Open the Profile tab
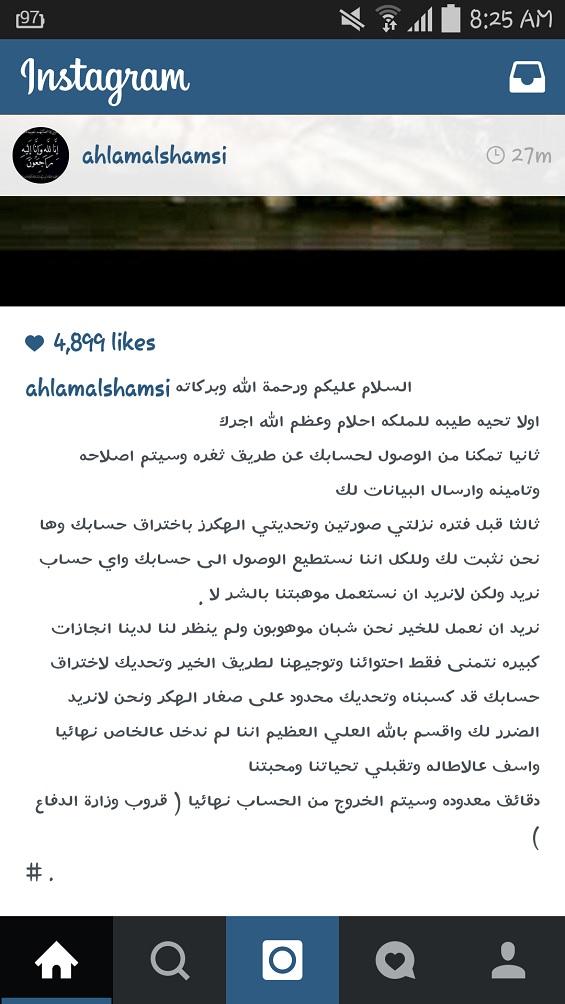The image size is (565, 1004). [x=509, y=960]
